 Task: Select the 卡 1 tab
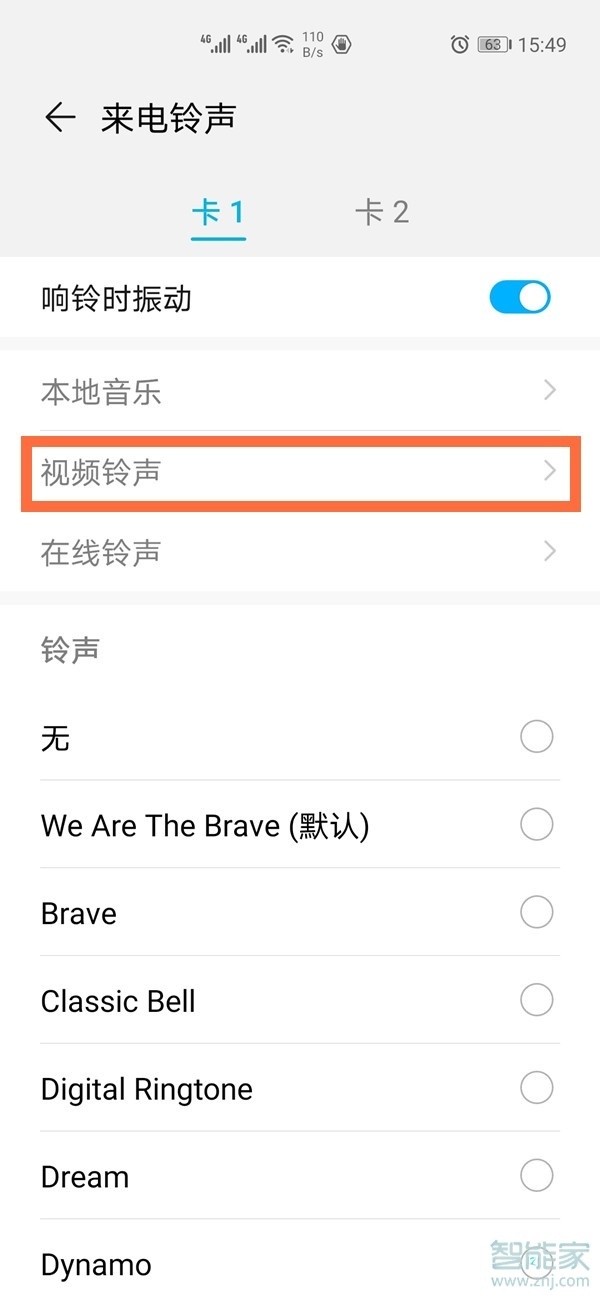point(218,212)
